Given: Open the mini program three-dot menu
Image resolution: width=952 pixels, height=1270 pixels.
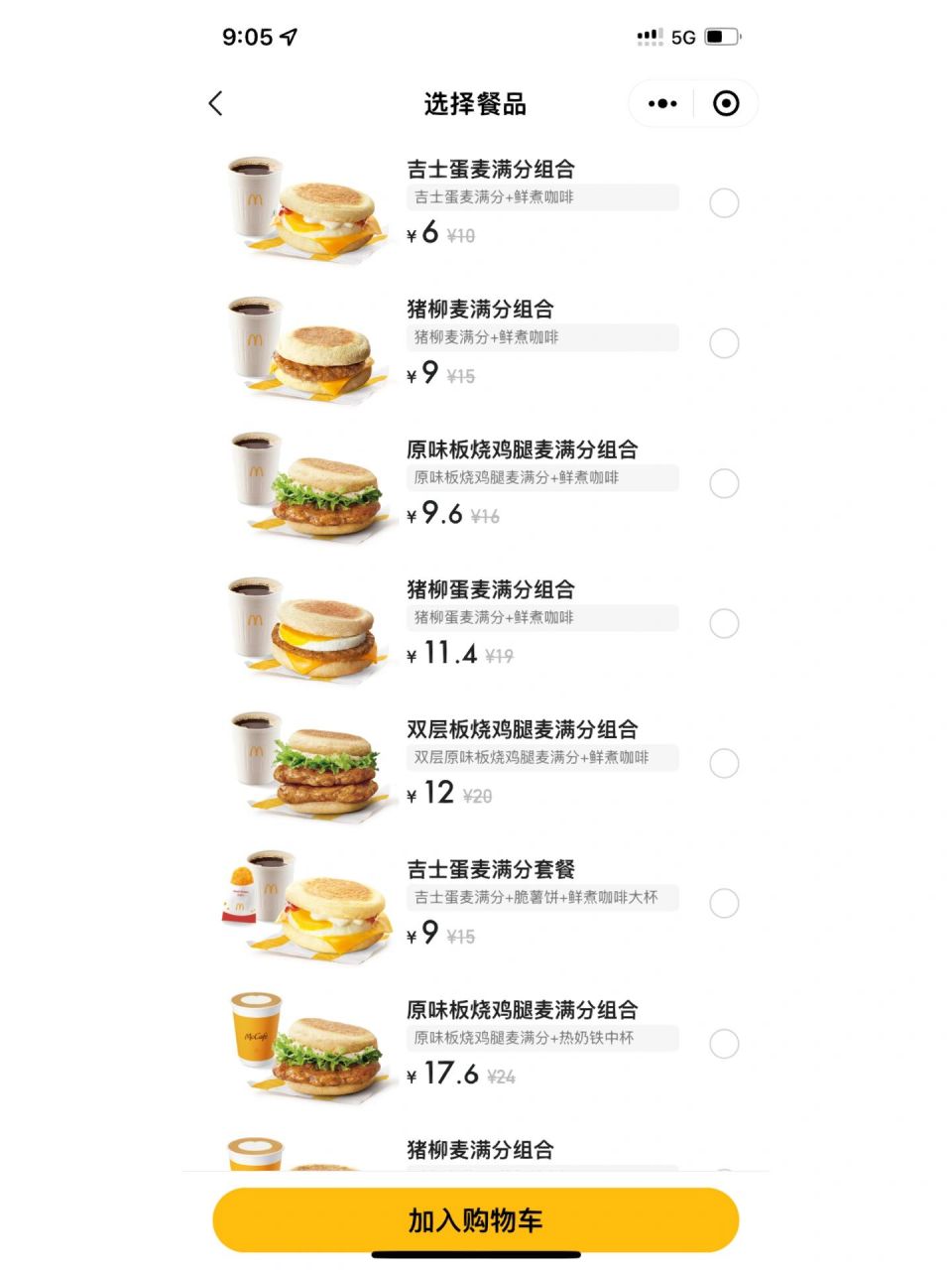Looking at the screenshot, I should click(x=662, y=103).
